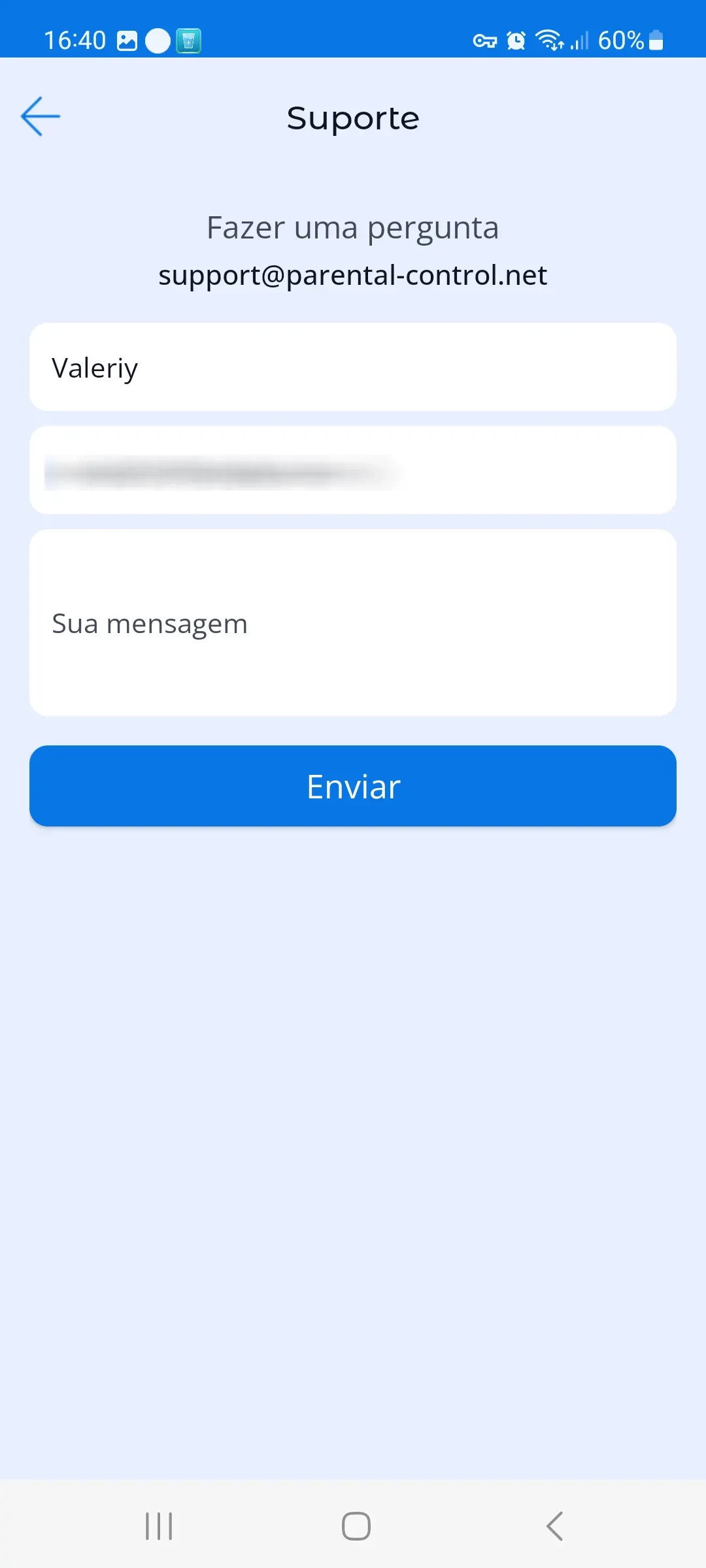Open the support@parental-control.net email address
Image resolution: width=706 pixels, height=1568 pixels.
(353, 275)
